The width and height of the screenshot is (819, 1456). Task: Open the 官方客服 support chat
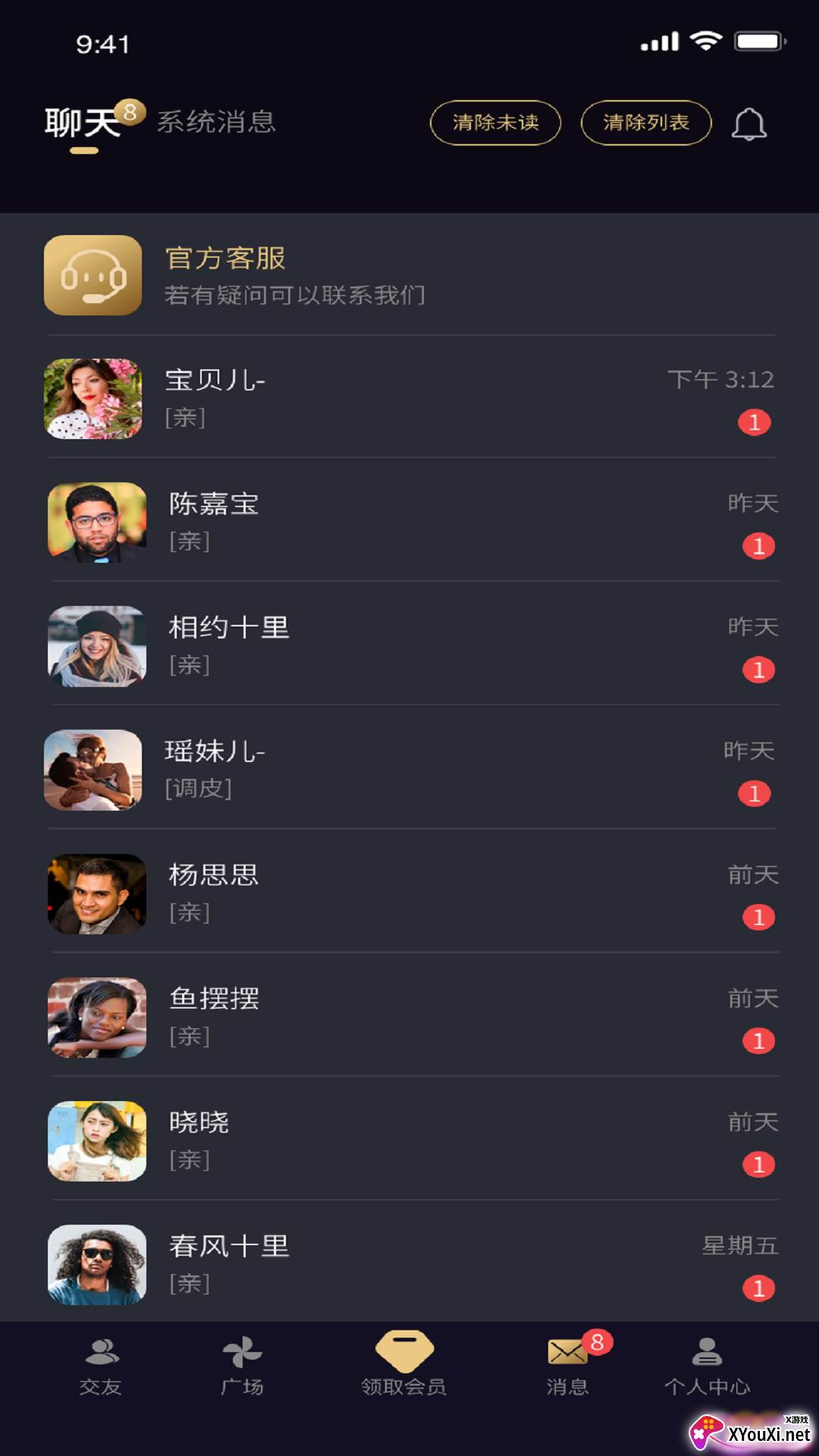[409, 275]
